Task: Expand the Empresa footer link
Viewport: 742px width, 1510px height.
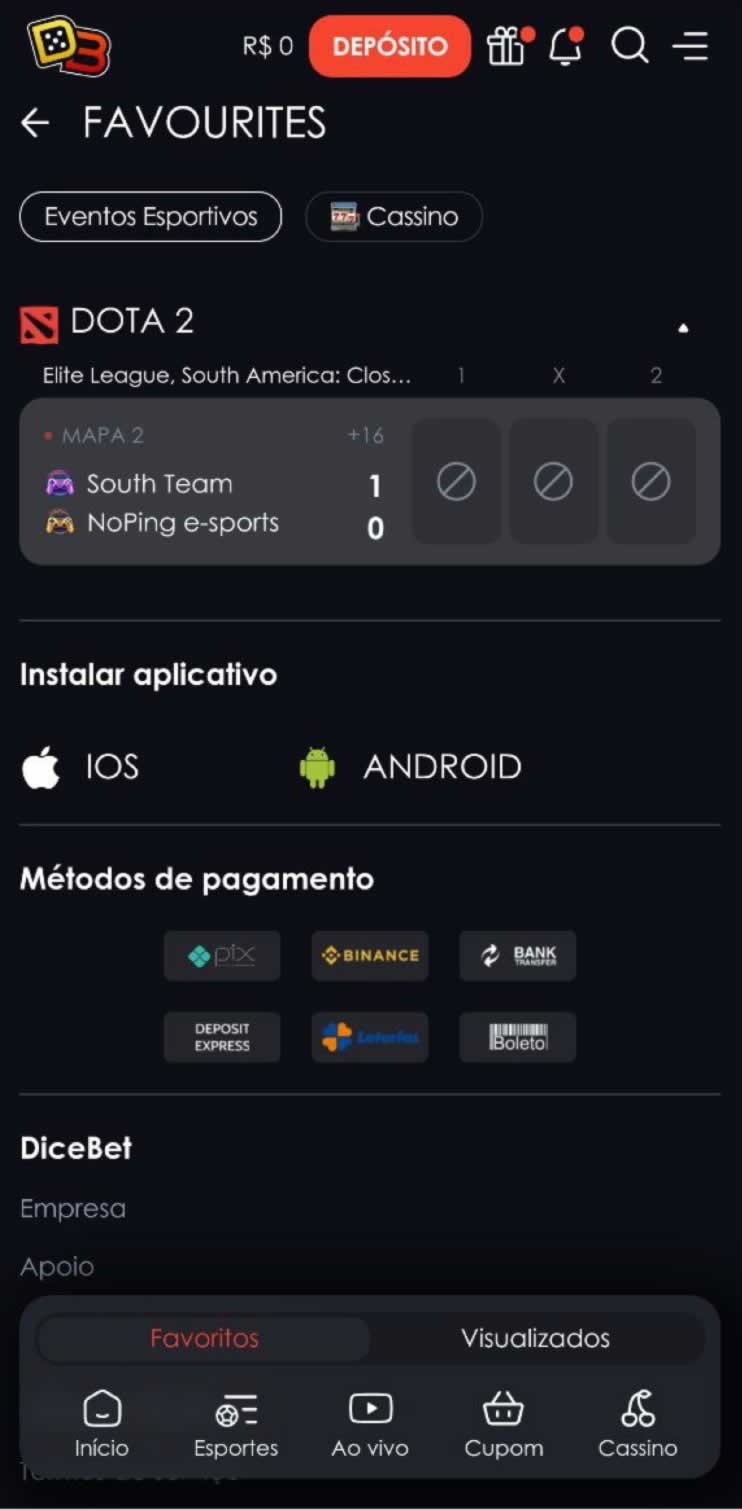Action: 73,1208
